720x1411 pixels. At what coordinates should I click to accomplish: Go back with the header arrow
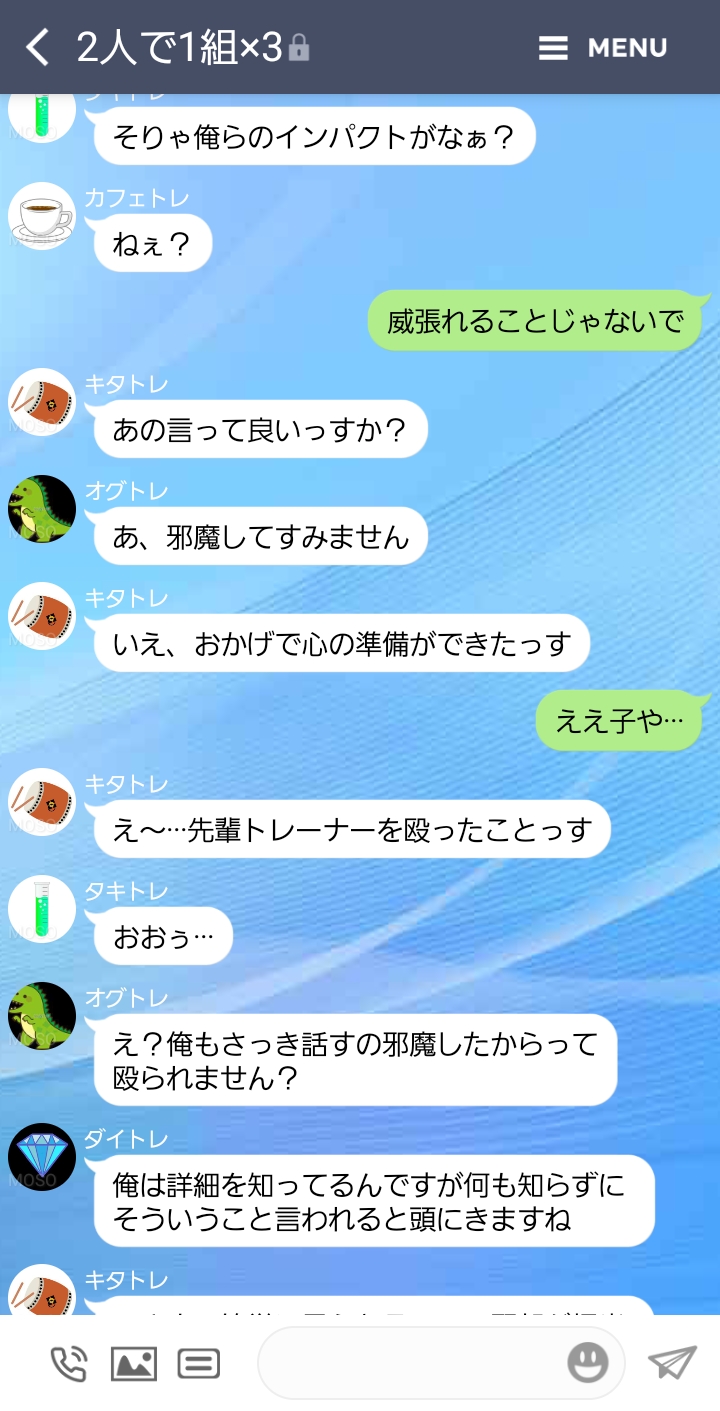(37, 47)
